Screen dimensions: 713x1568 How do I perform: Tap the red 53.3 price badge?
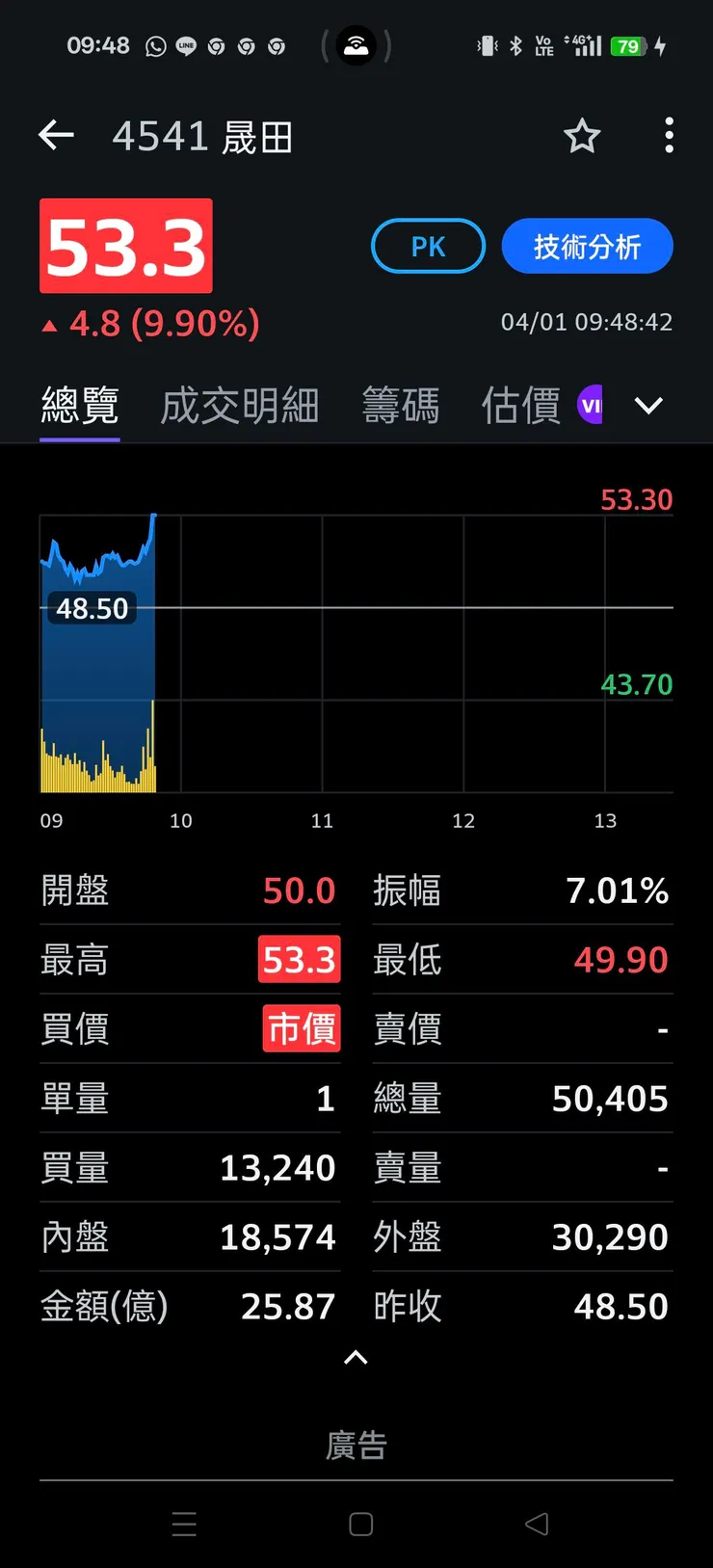pos(125,246)
